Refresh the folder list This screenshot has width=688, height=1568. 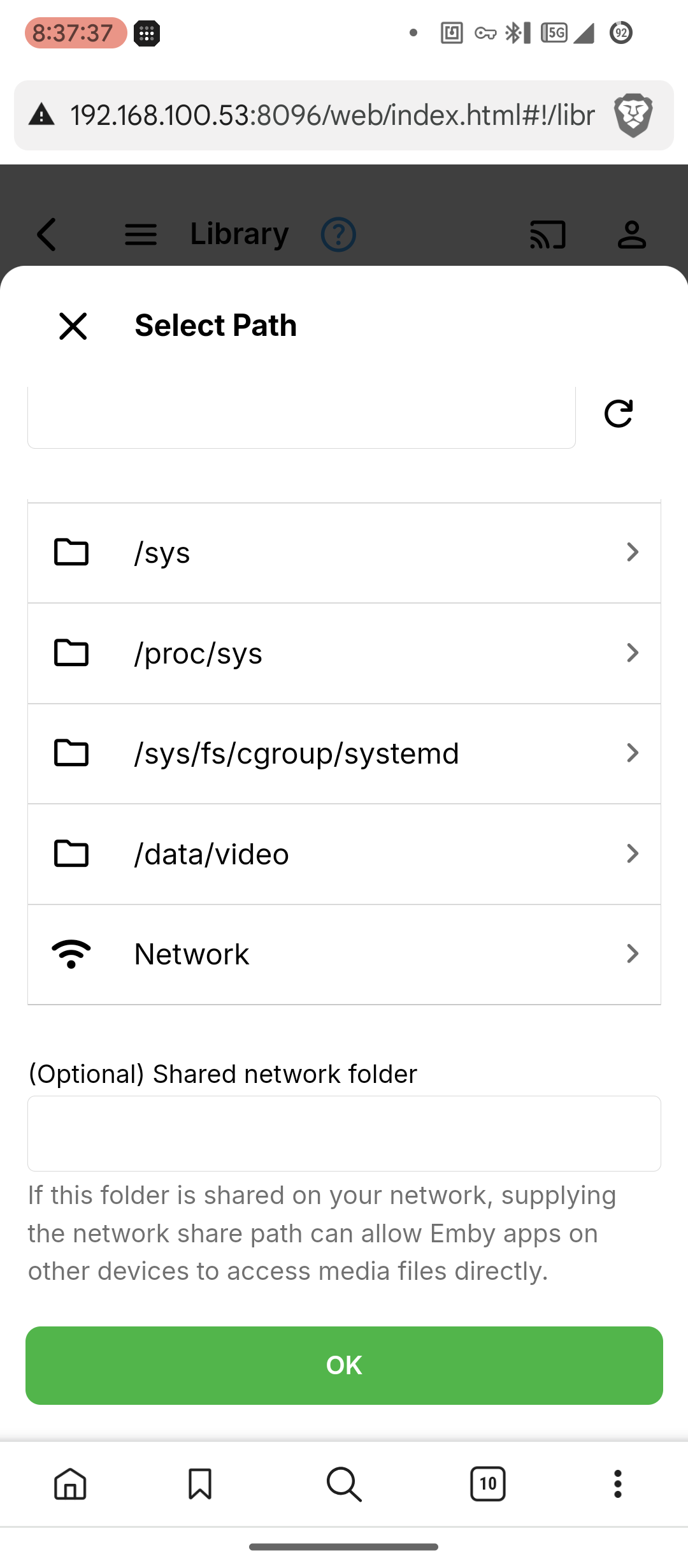coord(618,414)
